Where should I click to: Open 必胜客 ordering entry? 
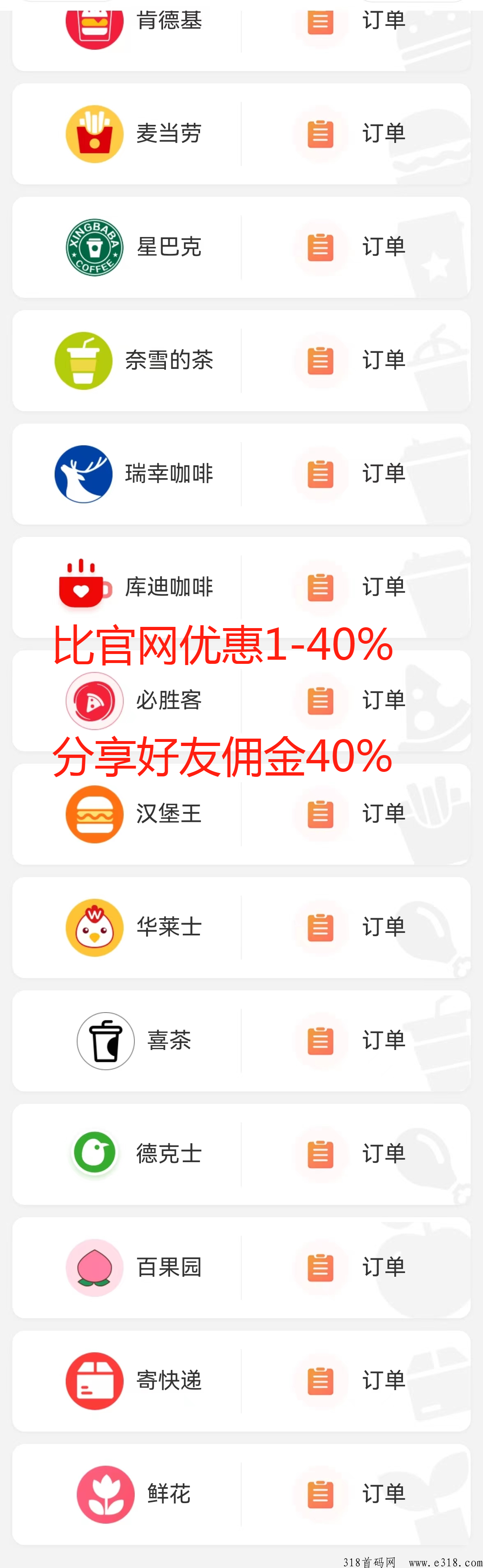pos(134,700)
